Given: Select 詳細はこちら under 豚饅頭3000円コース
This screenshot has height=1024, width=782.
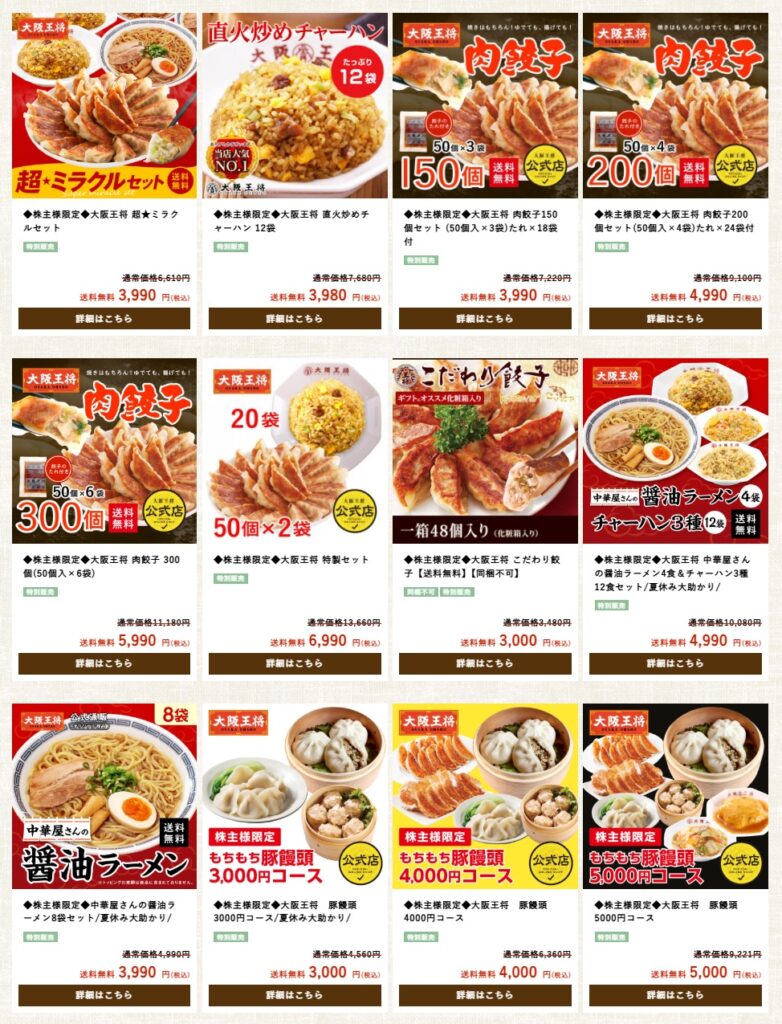Looking at the screenshot, I should pyautogui.click(x=295, y=995).
